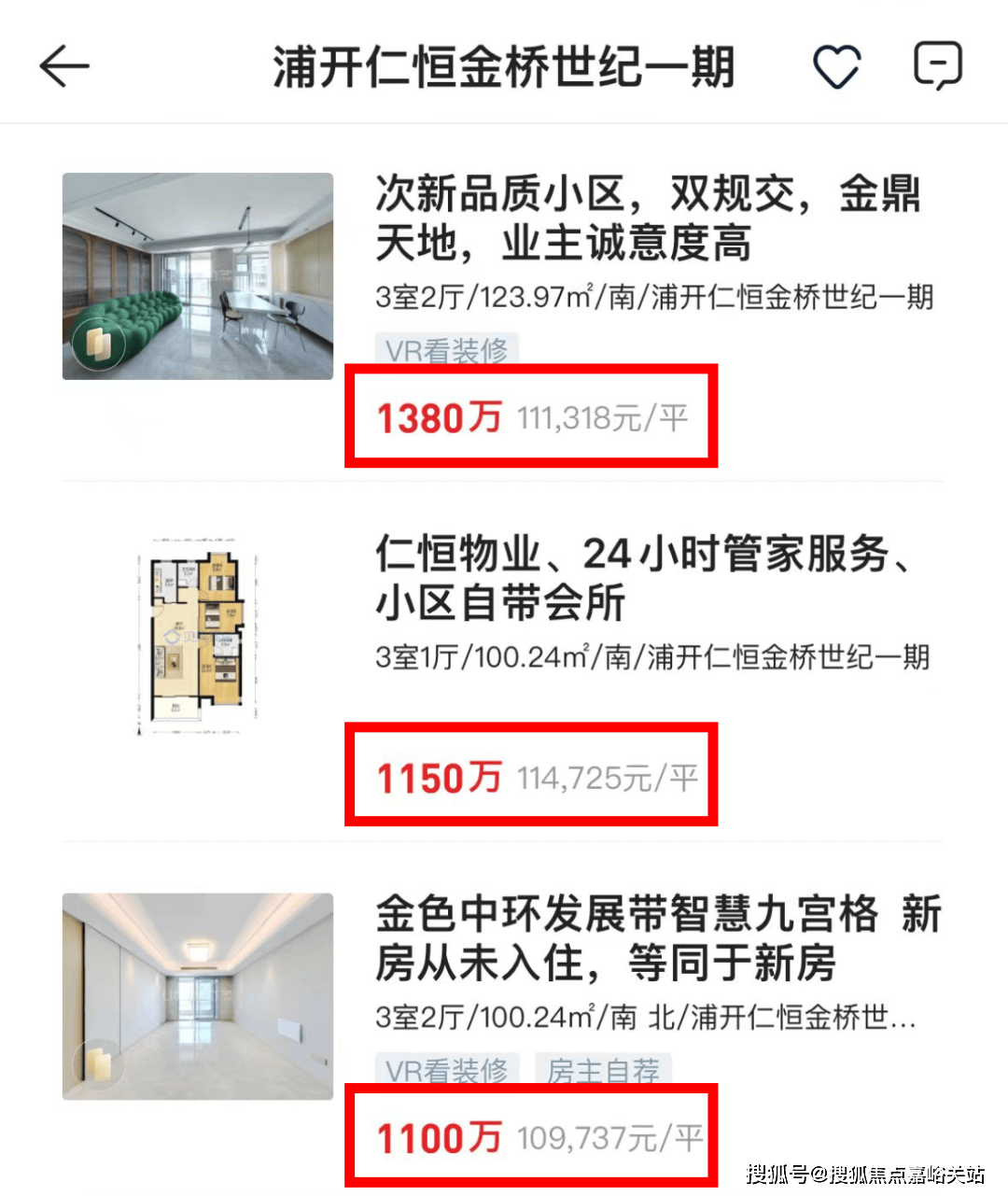This screenshot has height=1196, width=1008.
Task: Tap the empty living room photo
Action: (x=198, y=996)
